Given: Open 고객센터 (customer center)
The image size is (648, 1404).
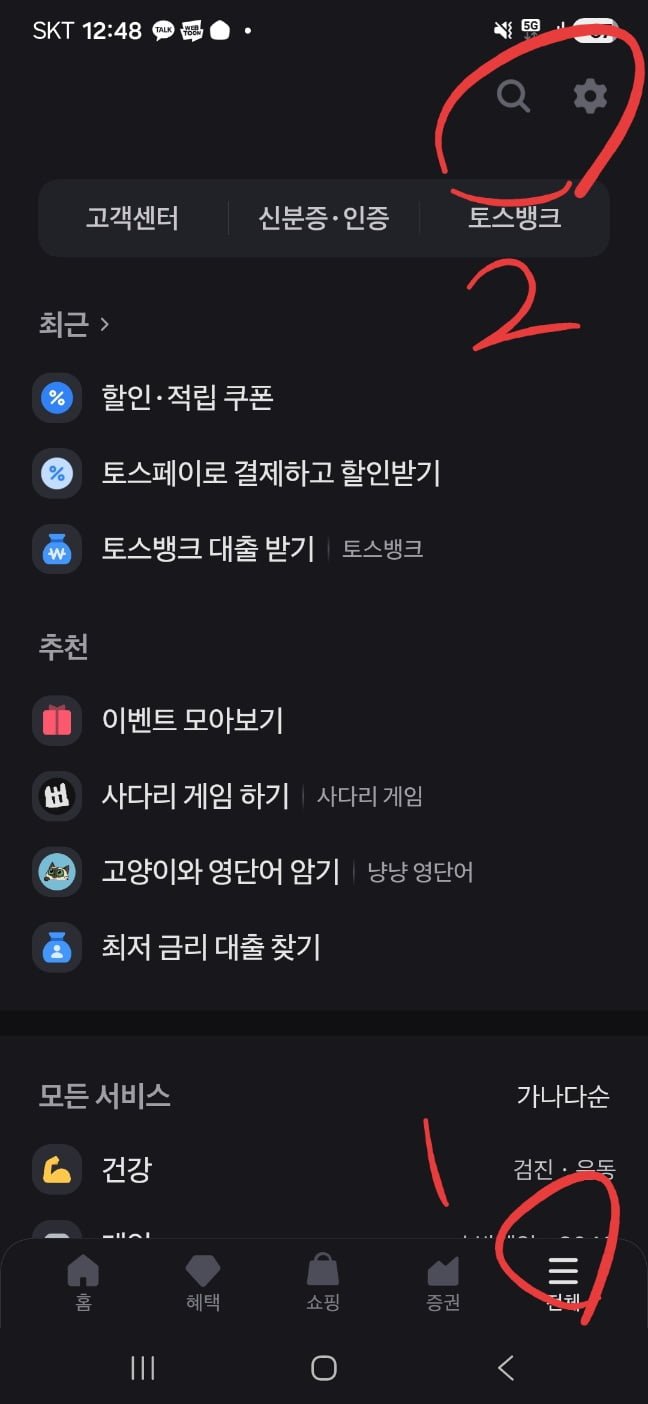Looking at the screenshot, I should pyautogui.click(x=132, y=217).
